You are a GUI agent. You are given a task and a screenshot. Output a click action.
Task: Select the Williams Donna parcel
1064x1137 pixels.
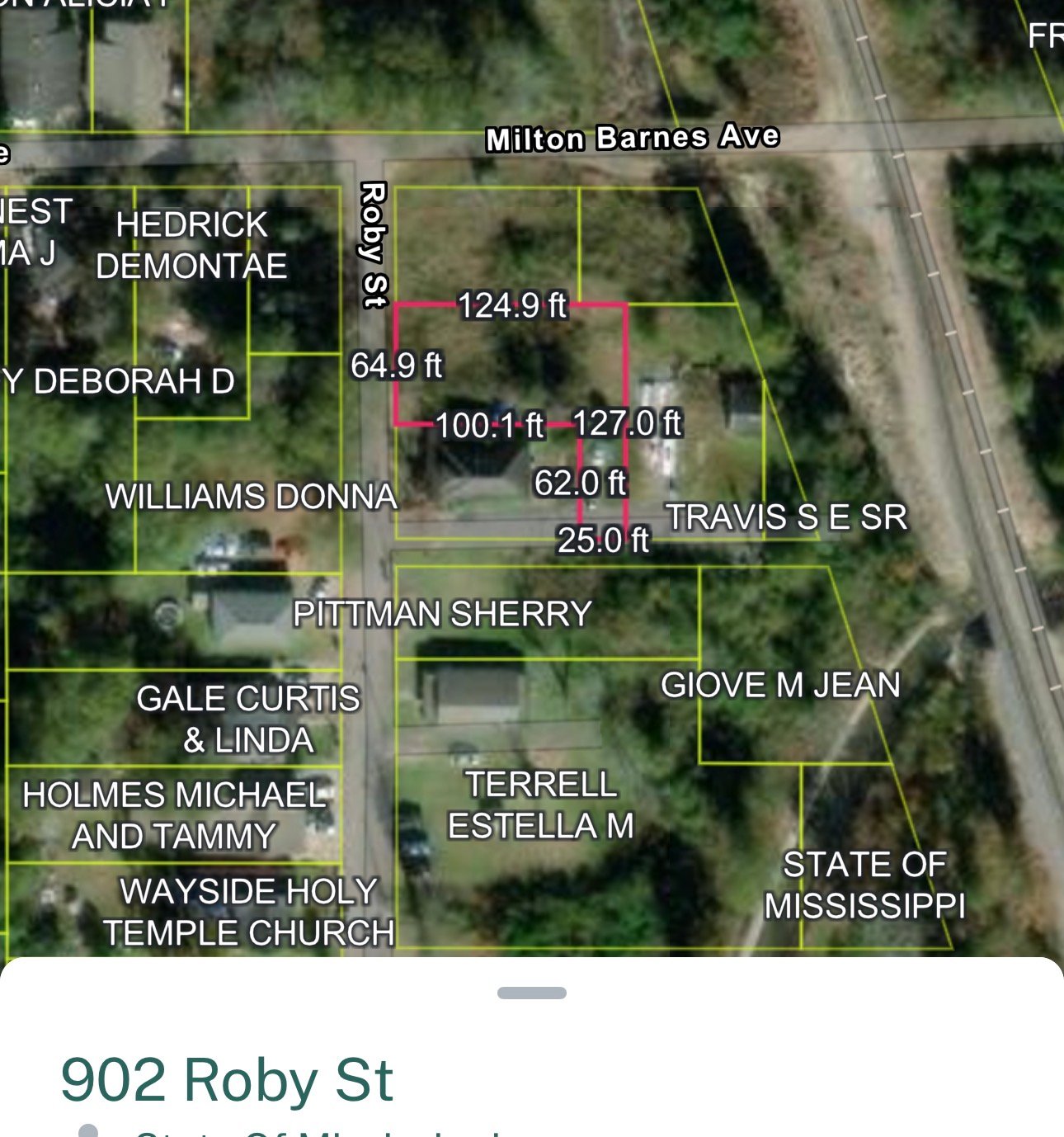[x=251, y=497]
